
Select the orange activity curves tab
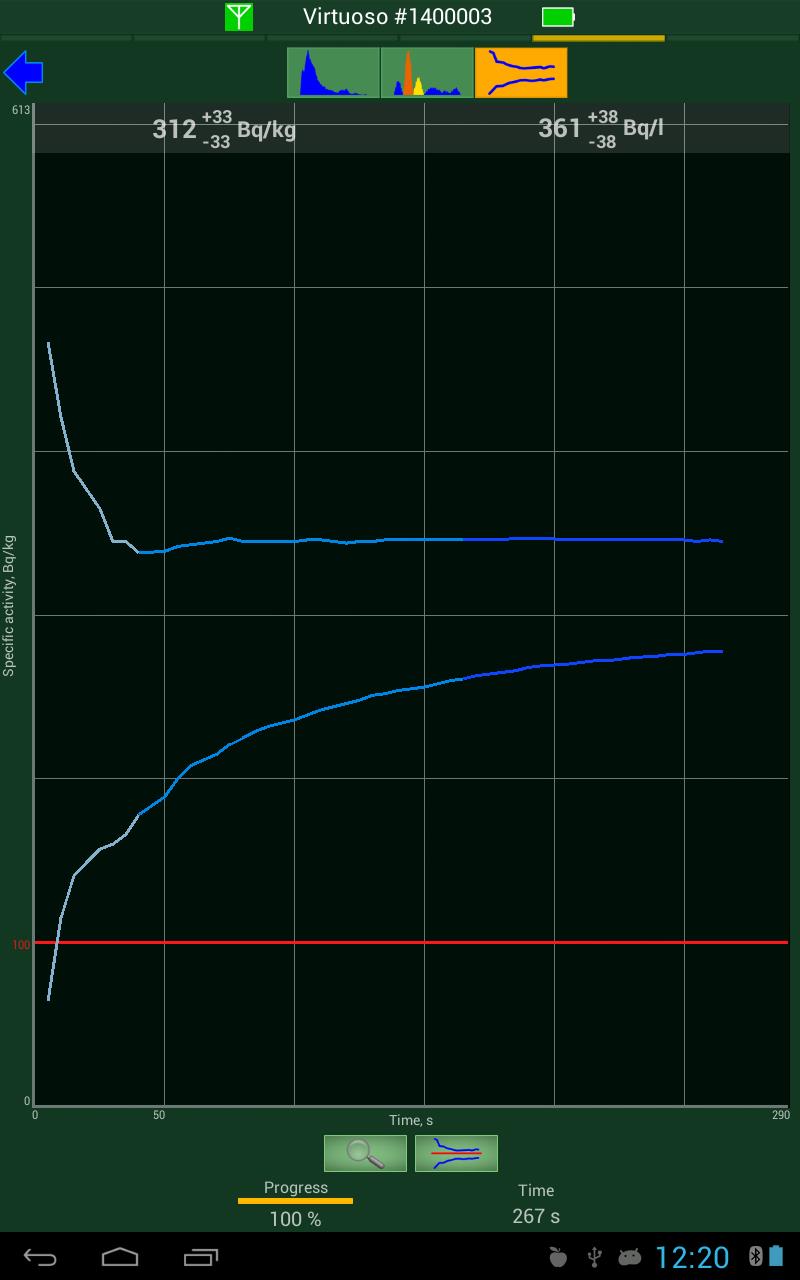point(521,73)
